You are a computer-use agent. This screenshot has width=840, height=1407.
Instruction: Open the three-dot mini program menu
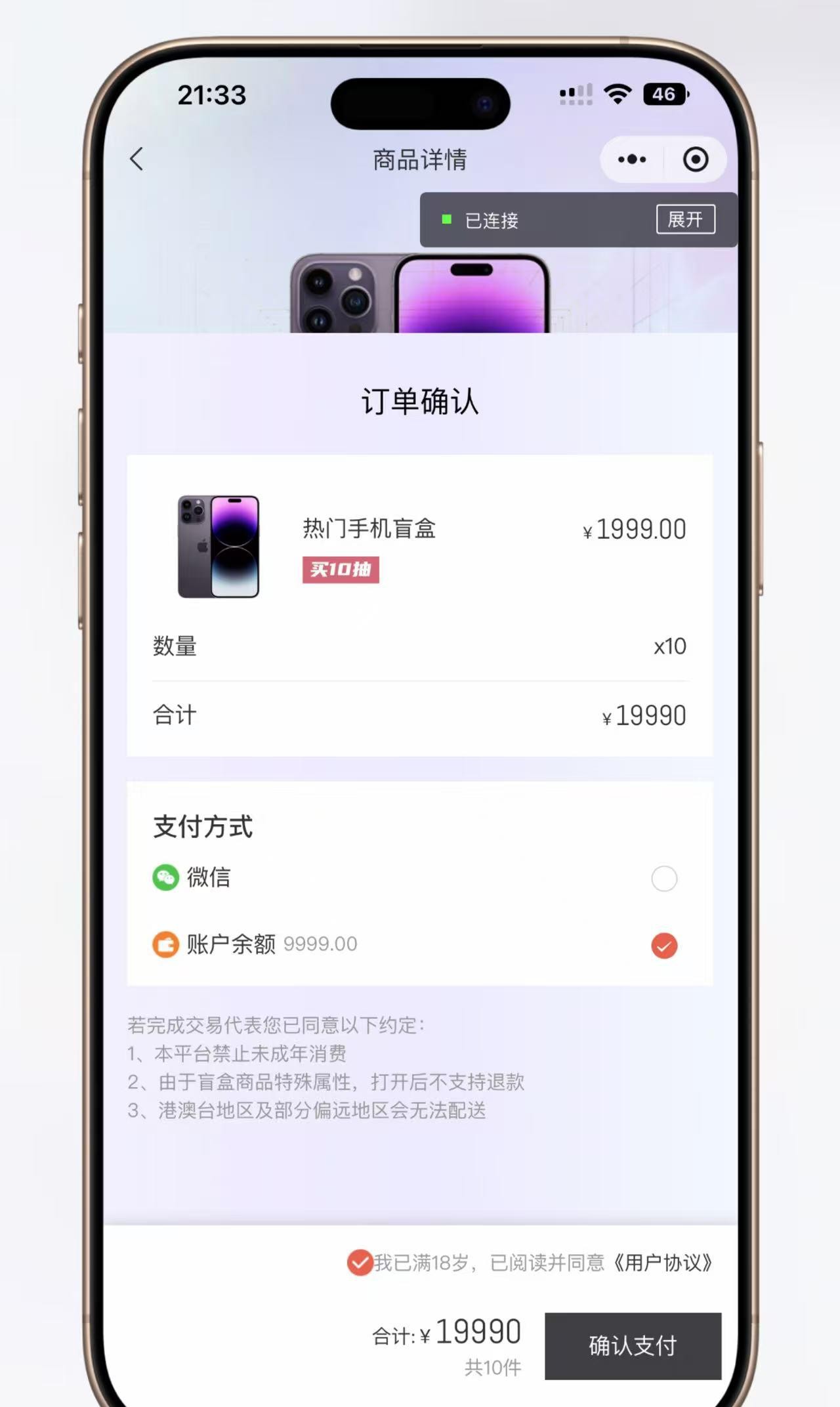click(x=631, y=159)
